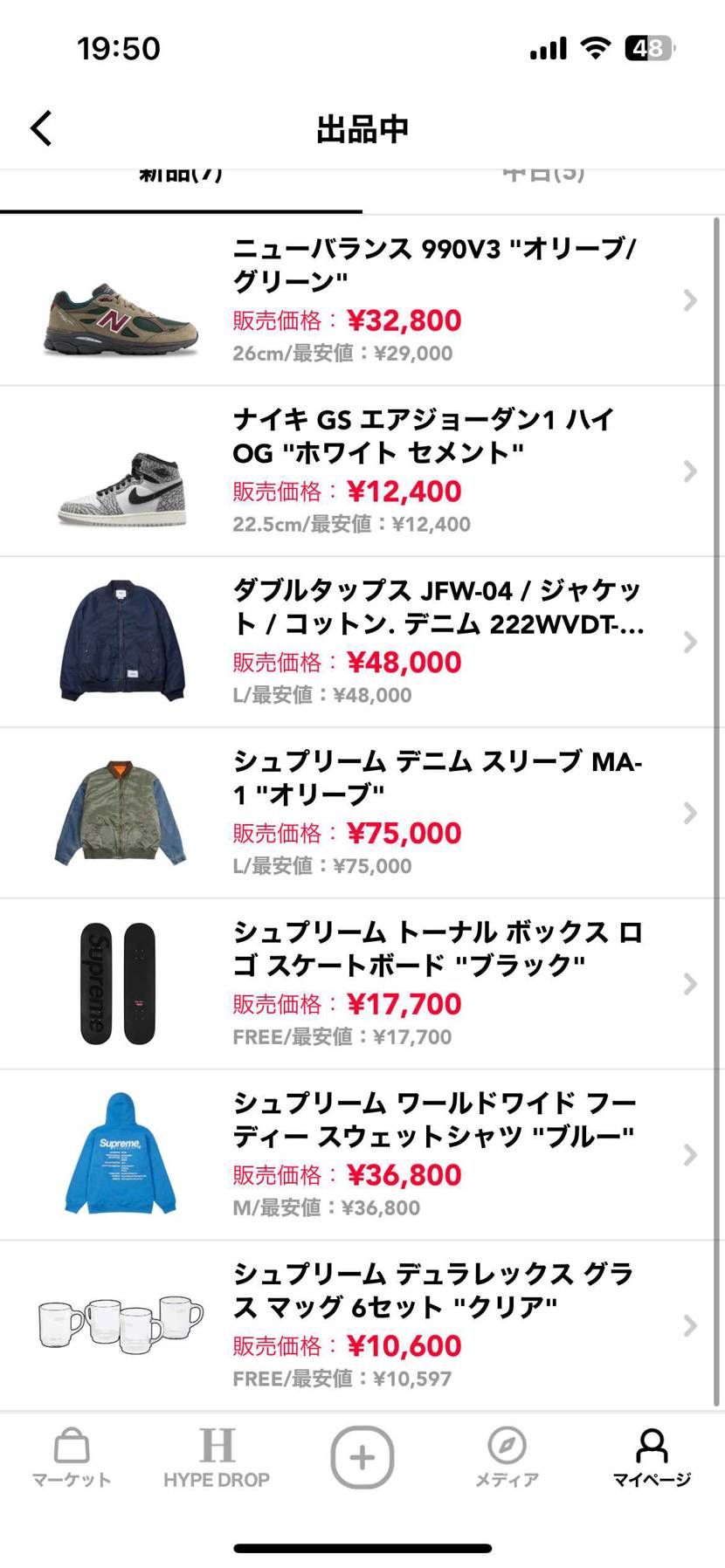Tap the plus button to create a listing

(362, 1456)
